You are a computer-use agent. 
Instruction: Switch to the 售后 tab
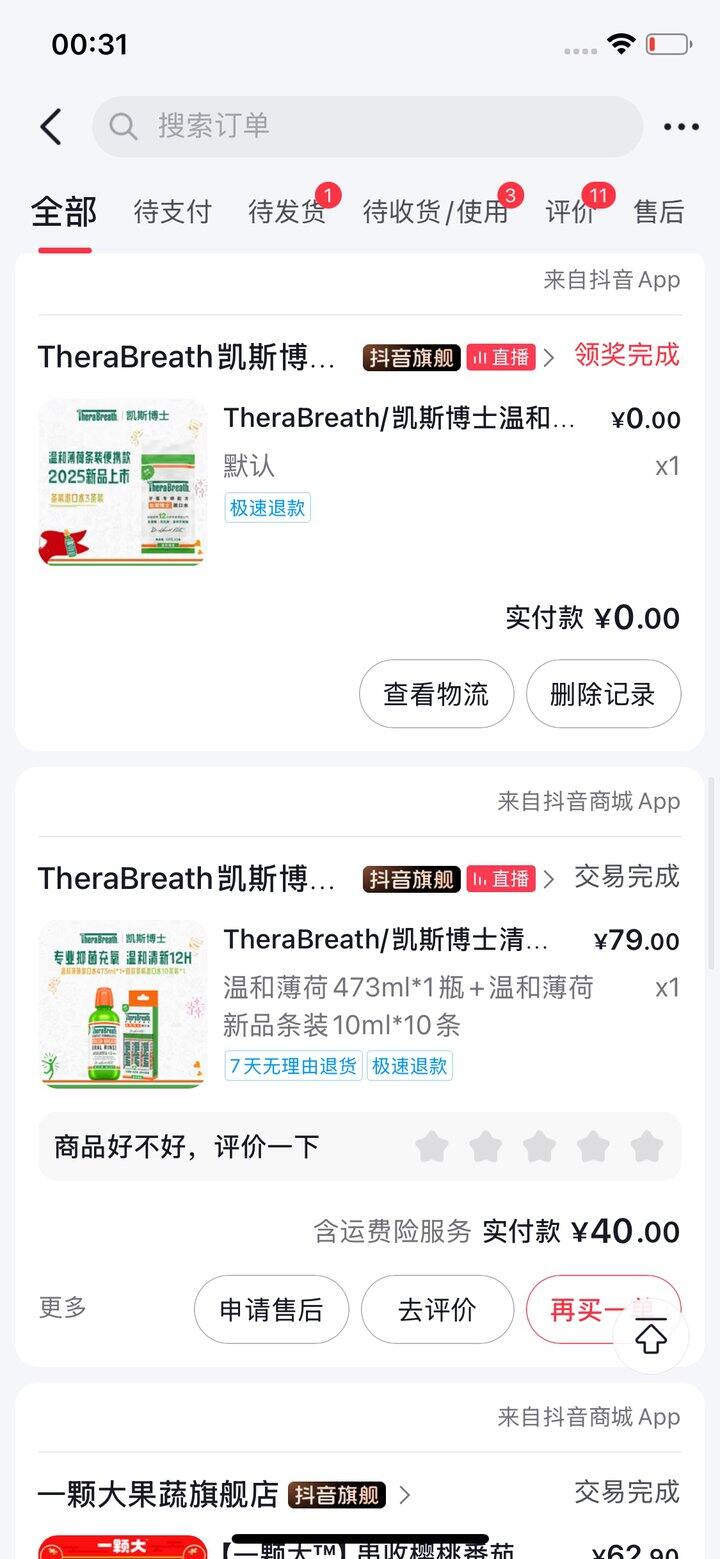(x=659, y=212)
